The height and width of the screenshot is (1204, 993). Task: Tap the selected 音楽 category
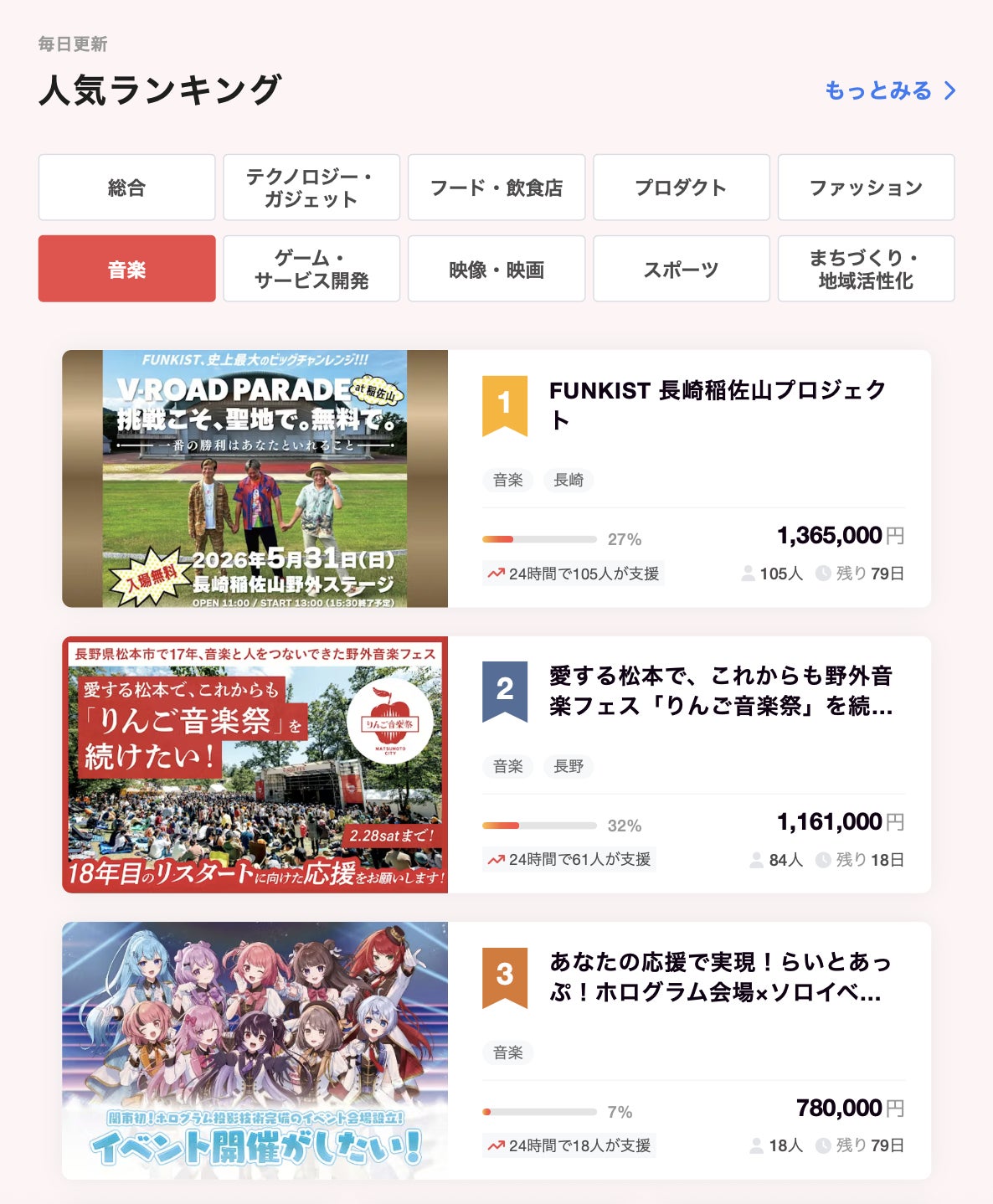click(x=126, y=269)
